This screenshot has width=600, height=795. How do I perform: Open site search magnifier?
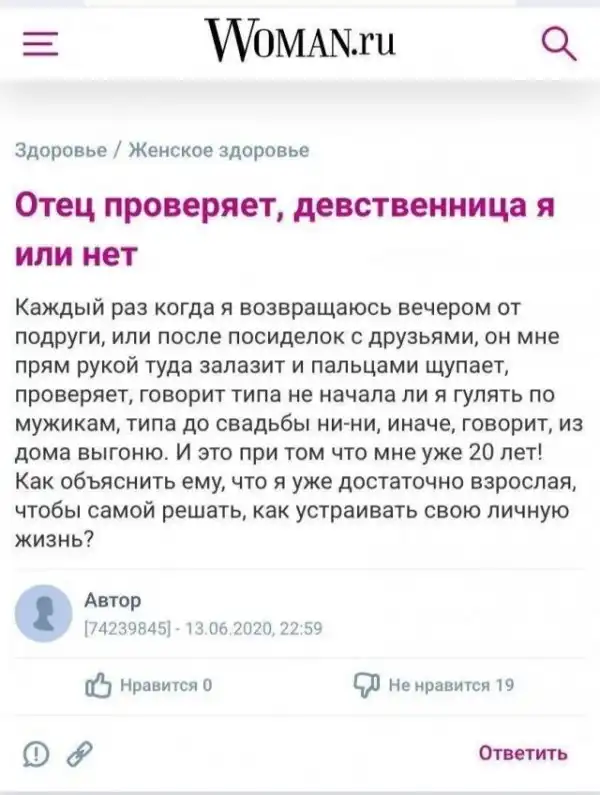click(x=556, y=43)
